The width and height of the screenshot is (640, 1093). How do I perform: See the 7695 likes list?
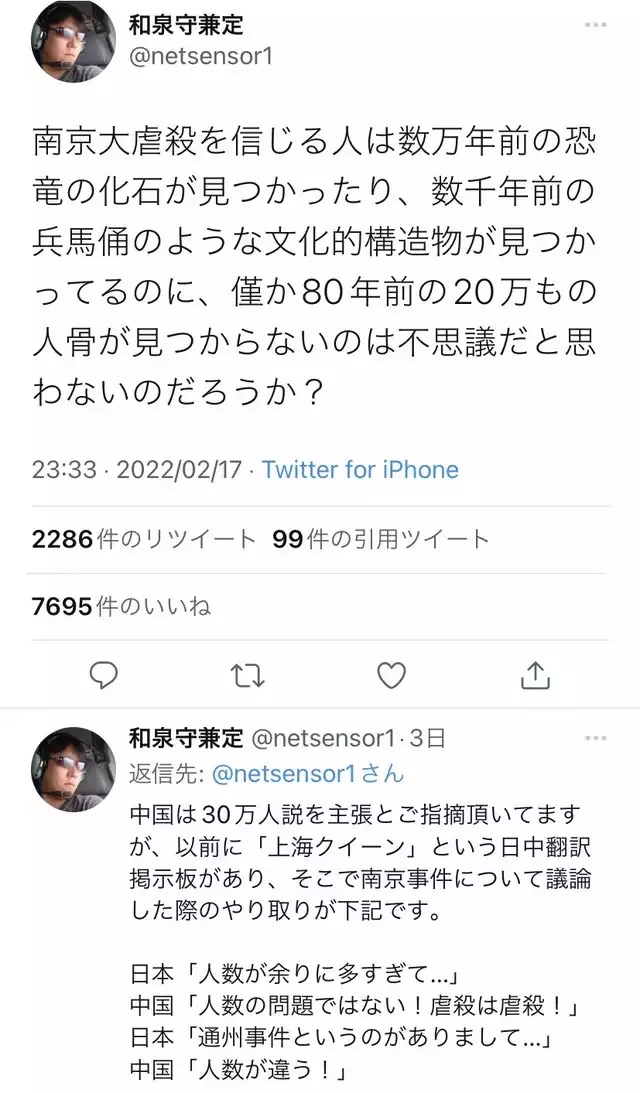tap(121, 606)
